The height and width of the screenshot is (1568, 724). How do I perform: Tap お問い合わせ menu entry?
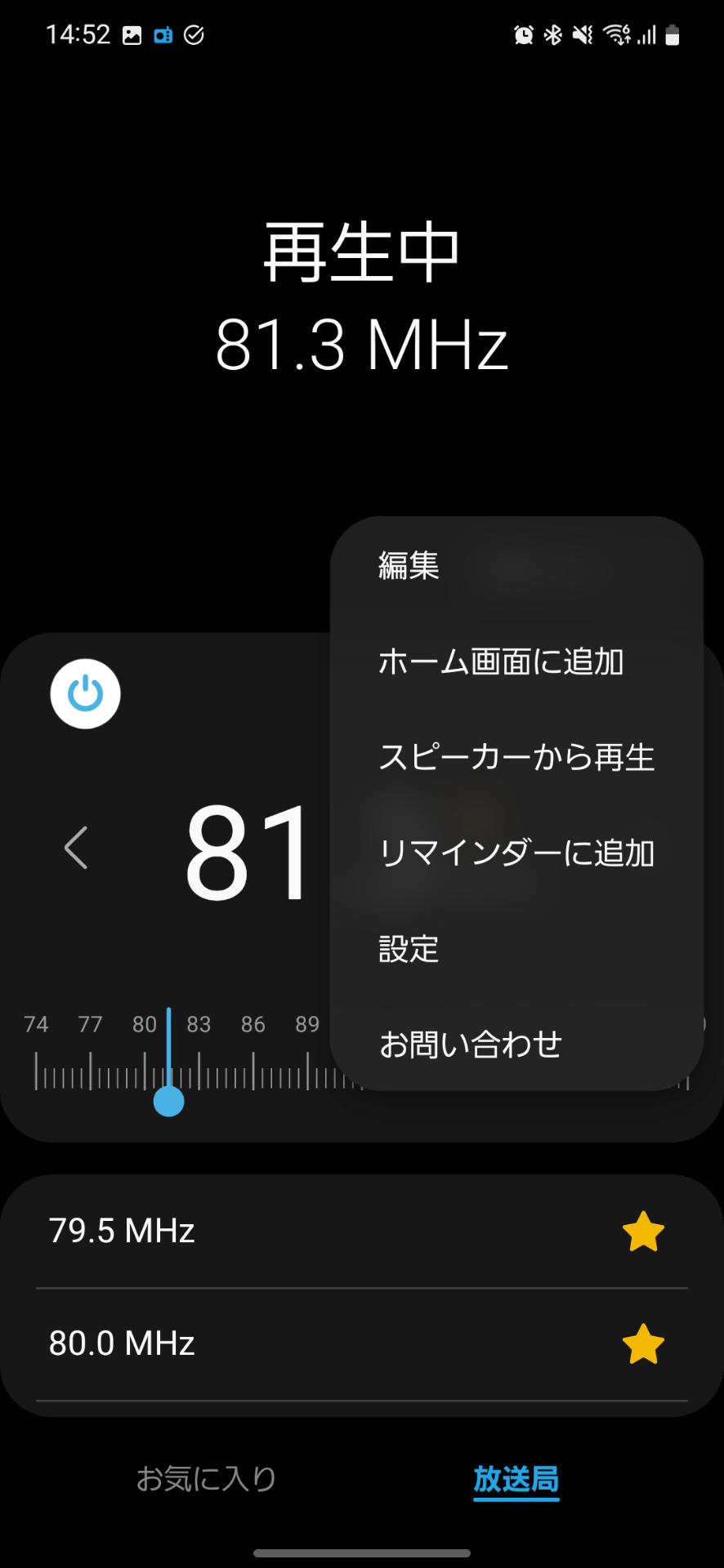pyautogui.click(x=470, y=1043)
